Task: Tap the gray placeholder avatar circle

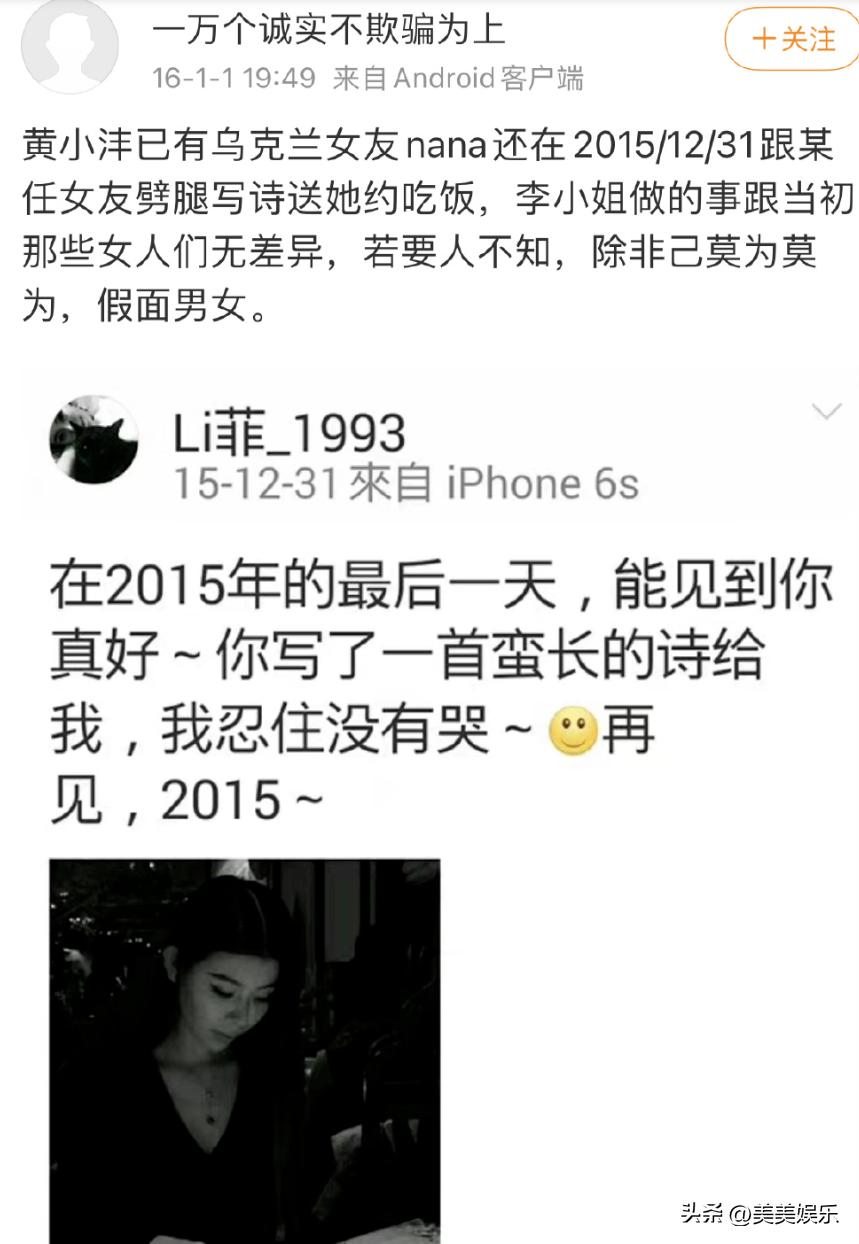Action: point(69,47)
